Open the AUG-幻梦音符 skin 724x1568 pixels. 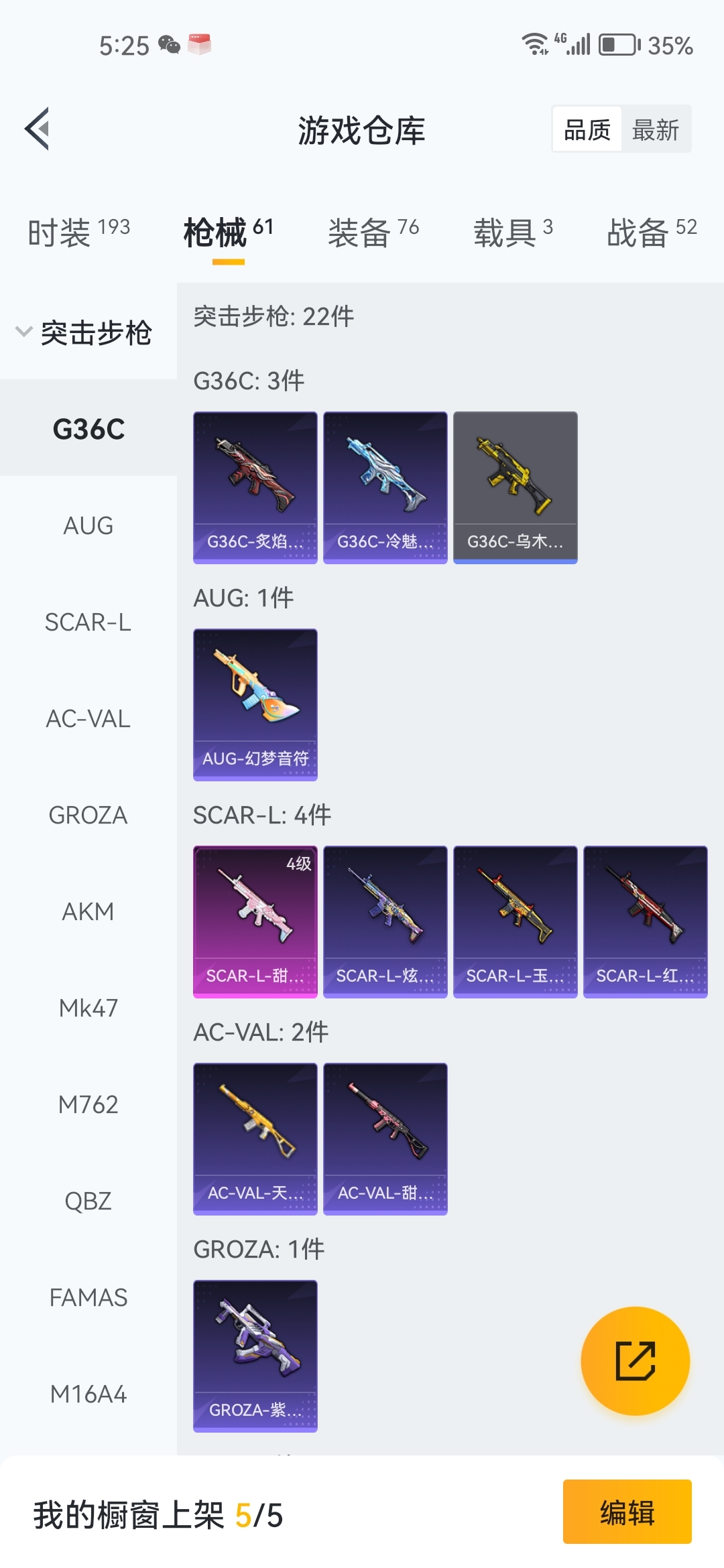pos(255,704)
